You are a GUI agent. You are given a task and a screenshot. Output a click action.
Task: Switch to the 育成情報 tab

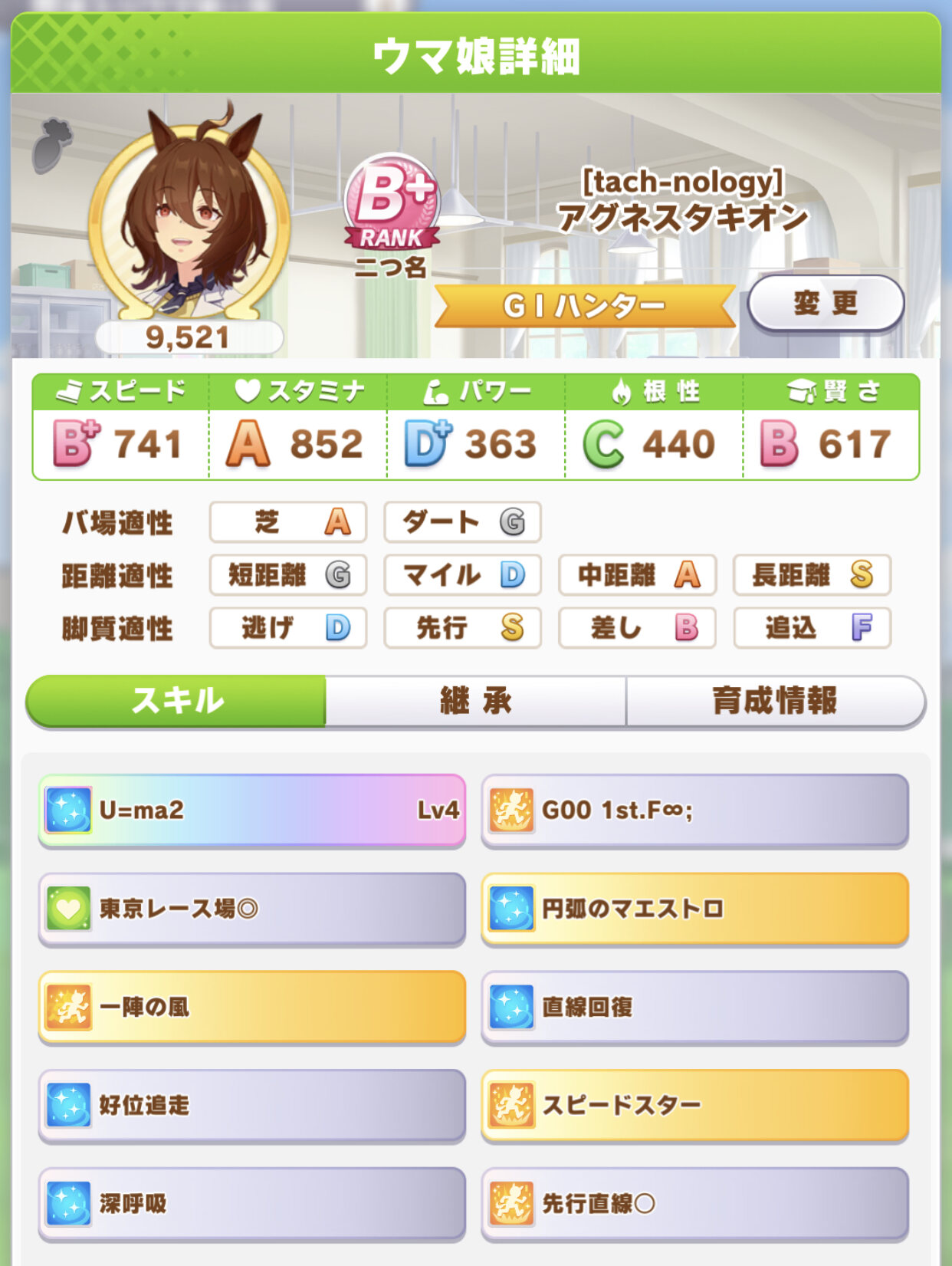[x=774, y=701]
